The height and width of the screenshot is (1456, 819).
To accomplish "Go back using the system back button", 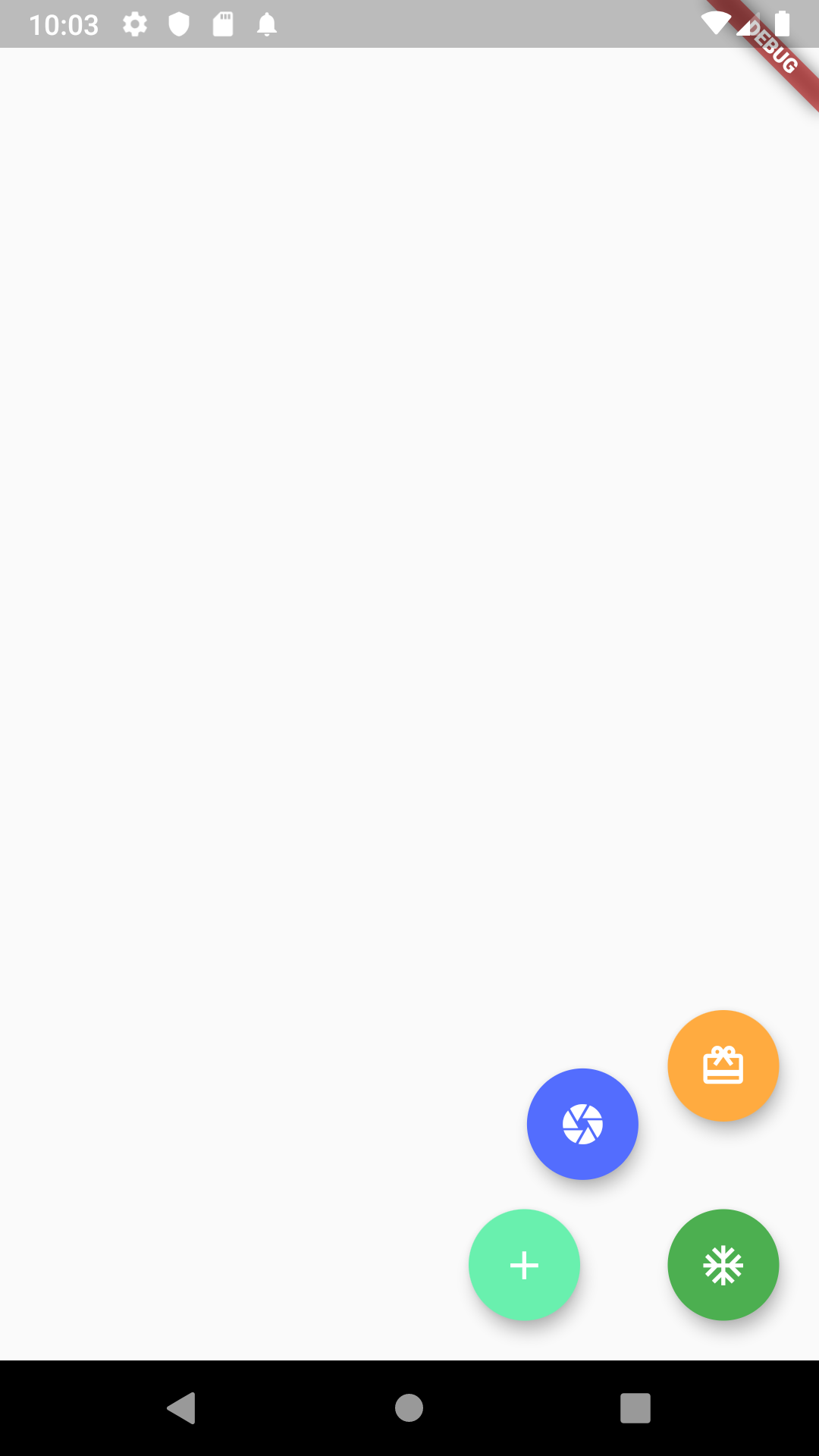I will click(182, 1408).
